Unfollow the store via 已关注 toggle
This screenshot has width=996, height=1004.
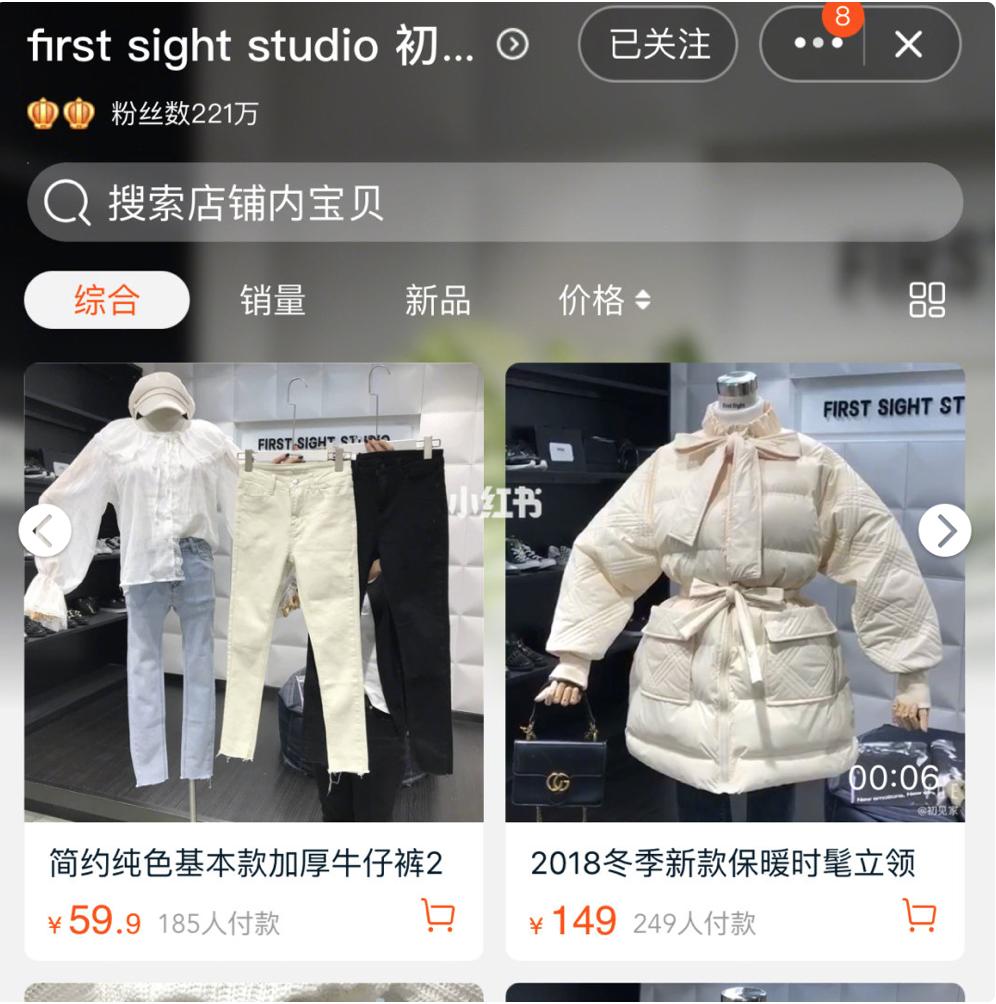pyautogui.click(x=657, y=44)
